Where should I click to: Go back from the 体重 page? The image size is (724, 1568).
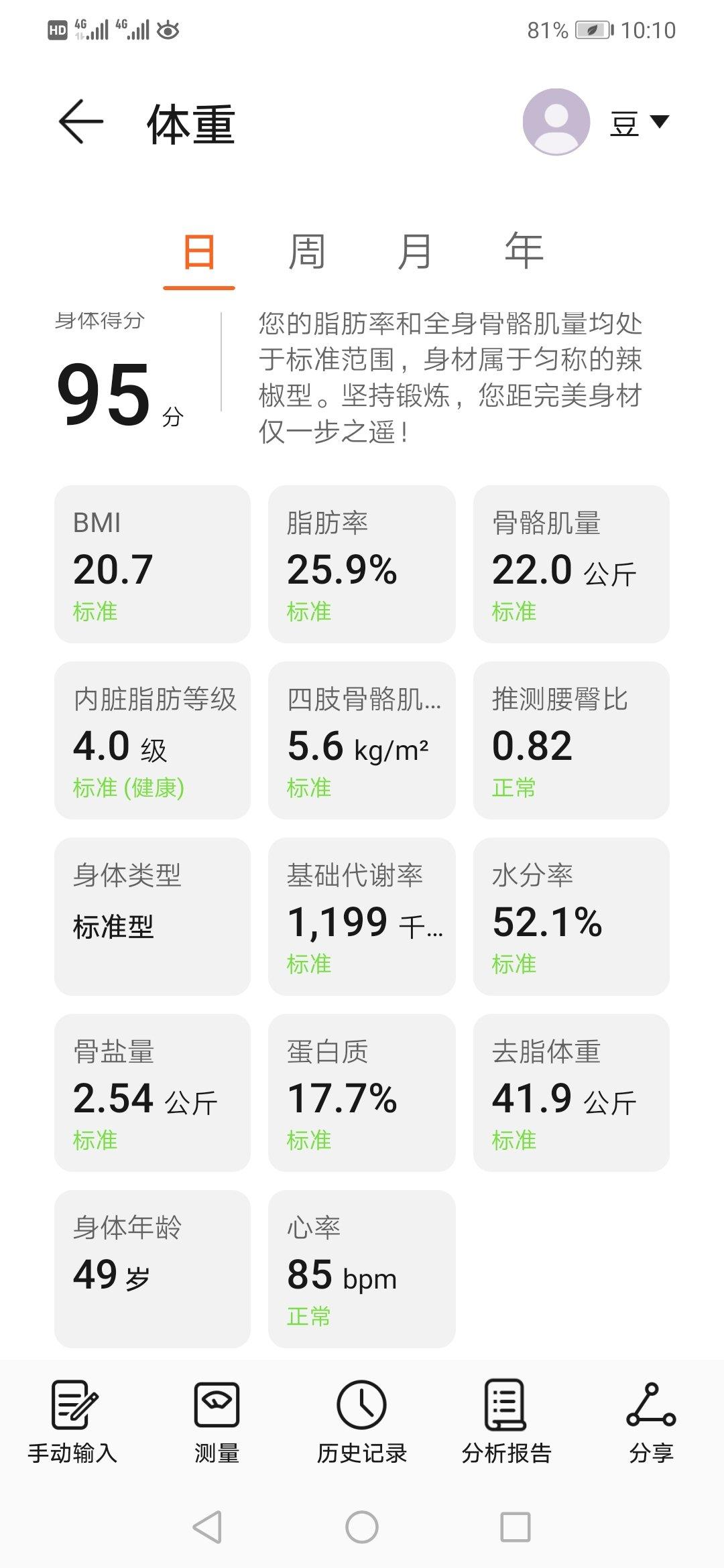click(81, 122)
